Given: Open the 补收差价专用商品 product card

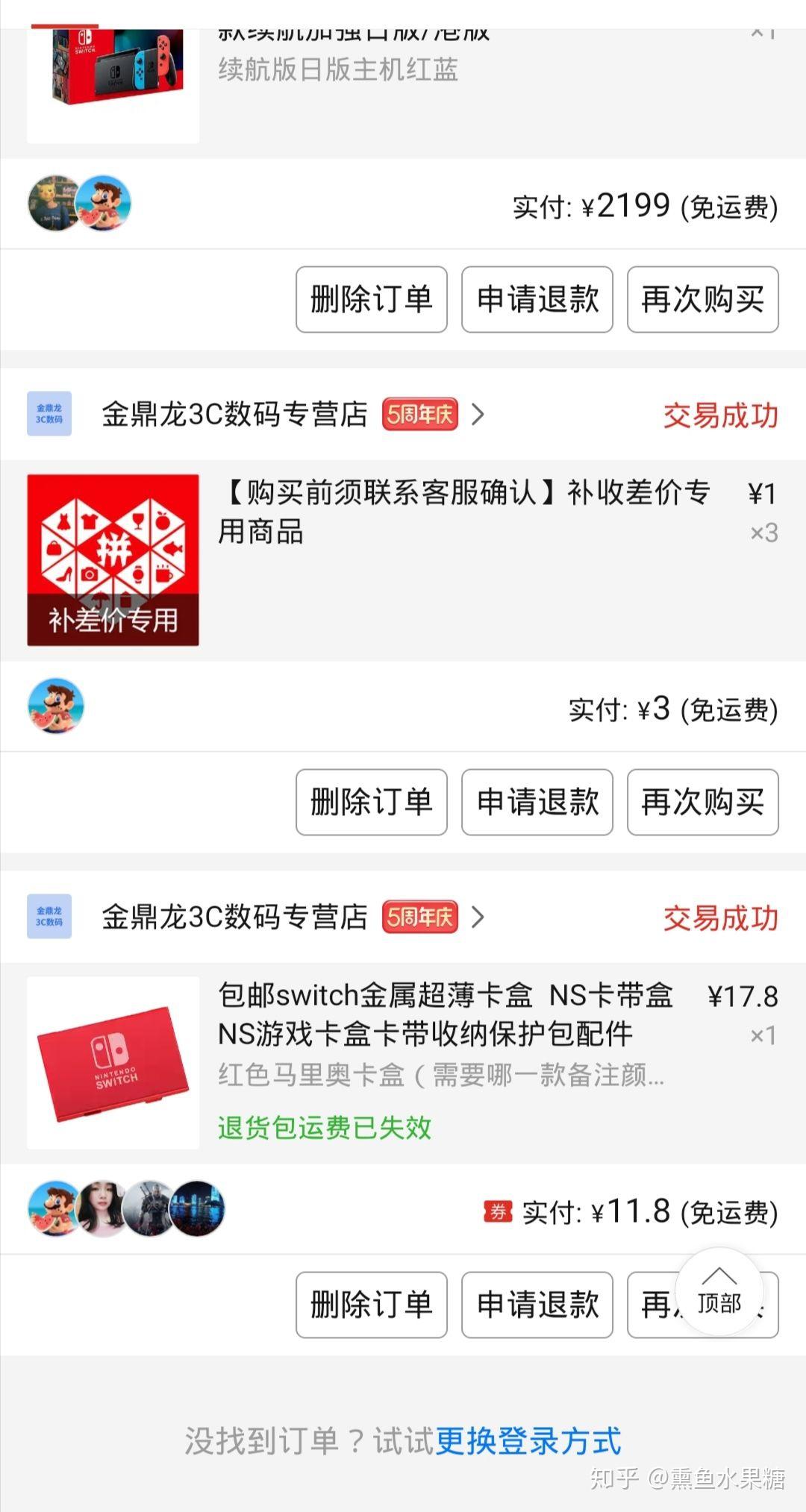Looking at the screenshot, I should coord(403,559).
